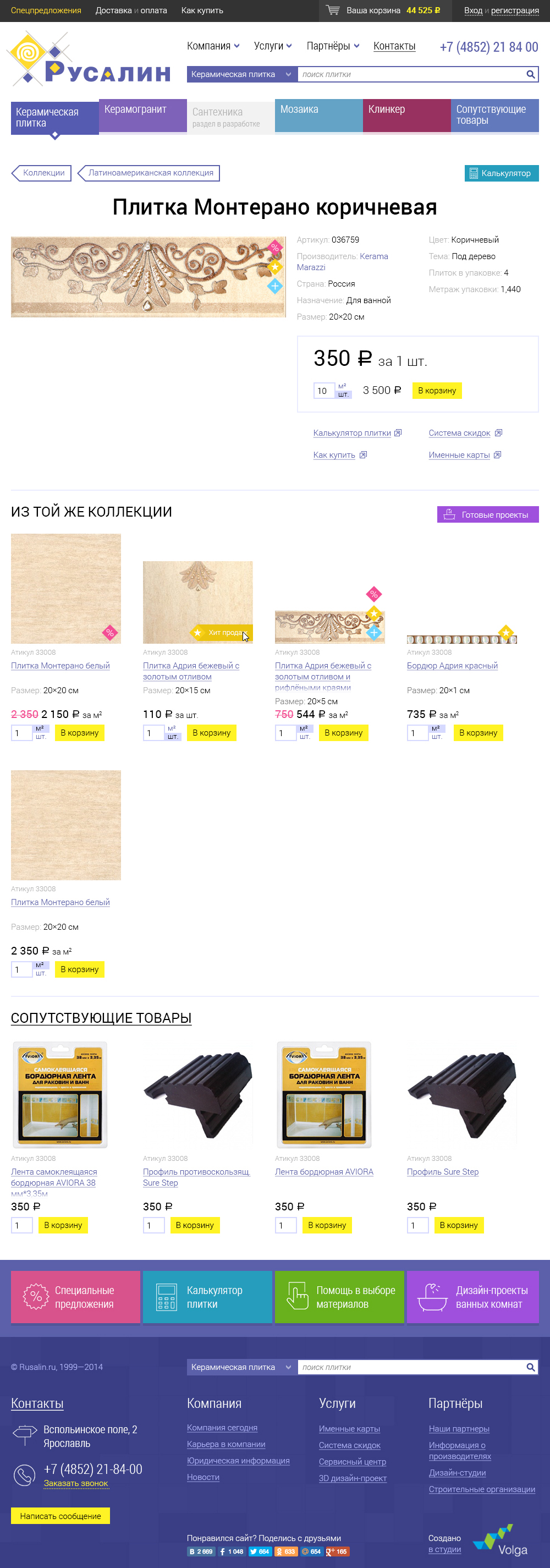Switch to the Керамогранит category tab
This screenshot has height=1568, width=550.
point(142,115)
